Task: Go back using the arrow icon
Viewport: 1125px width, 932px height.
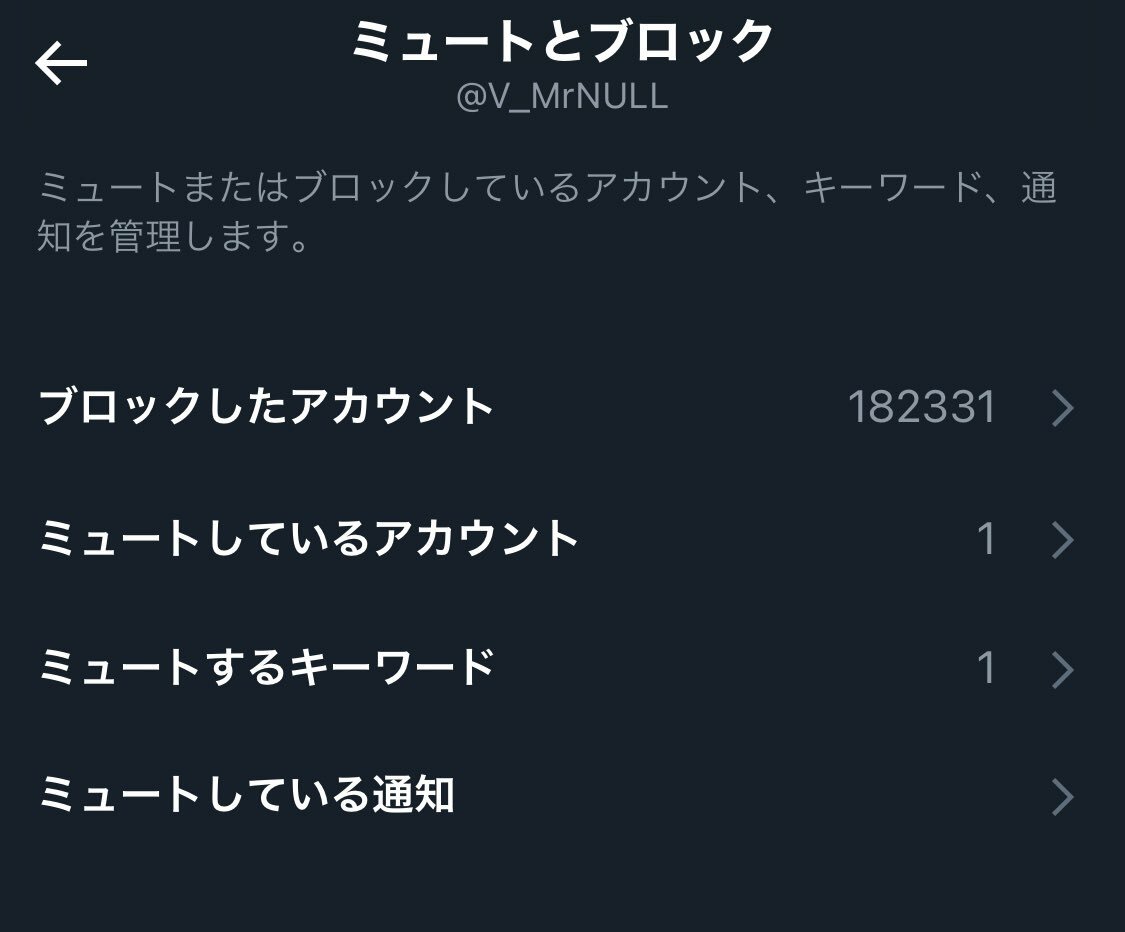Action: click(61, 64)
